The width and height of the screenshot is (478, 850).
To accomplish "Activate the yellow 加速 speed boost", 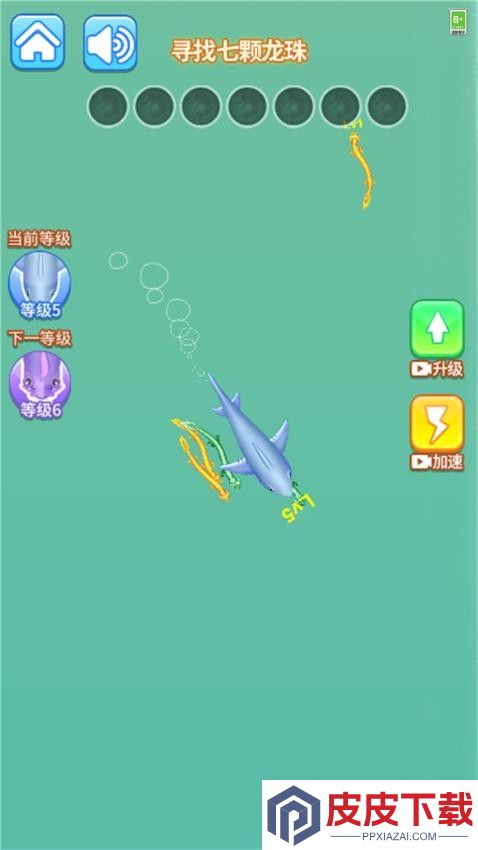I will [x=437, y=423].
